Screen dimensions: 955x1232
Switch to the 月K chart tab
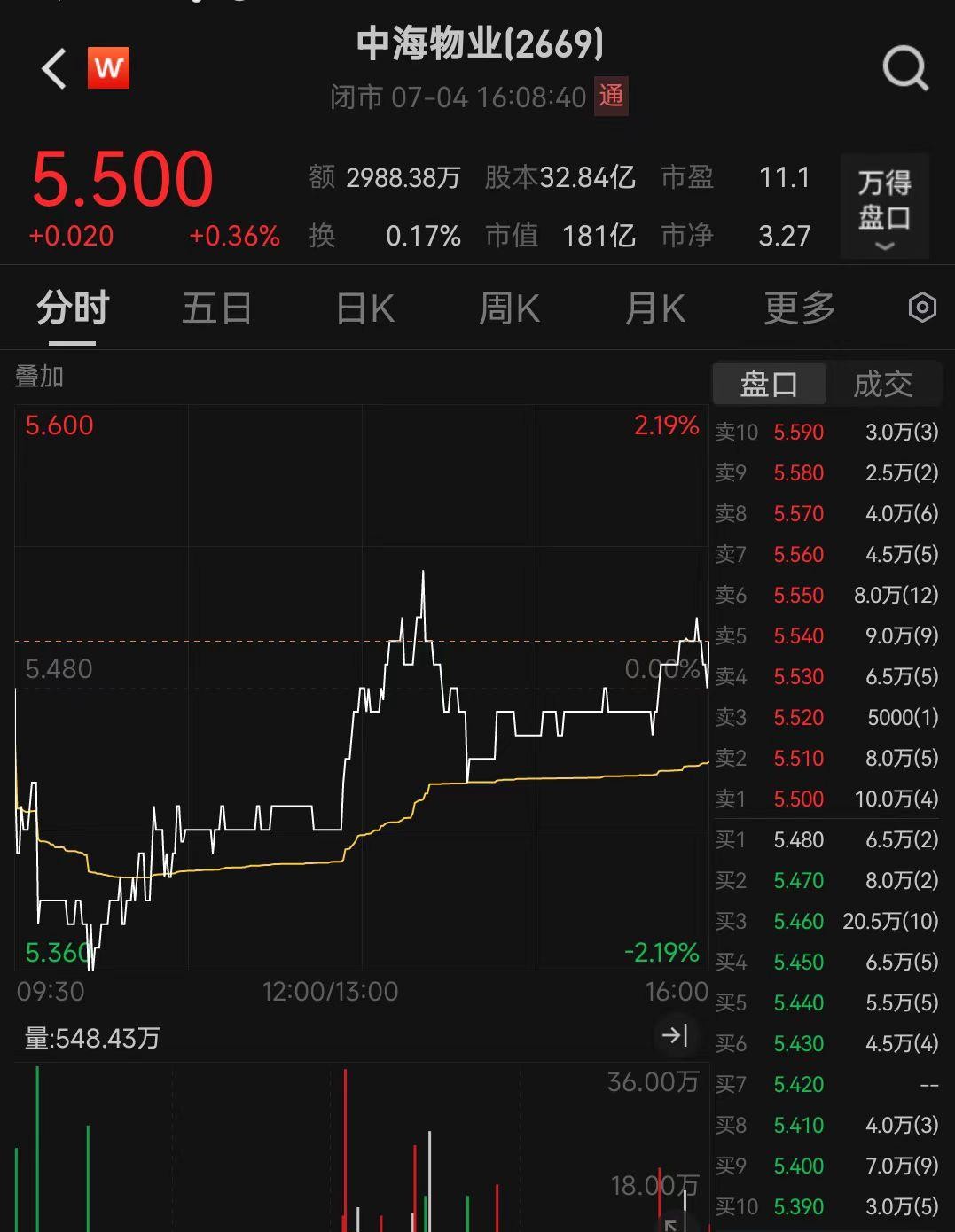click(654, 308)
